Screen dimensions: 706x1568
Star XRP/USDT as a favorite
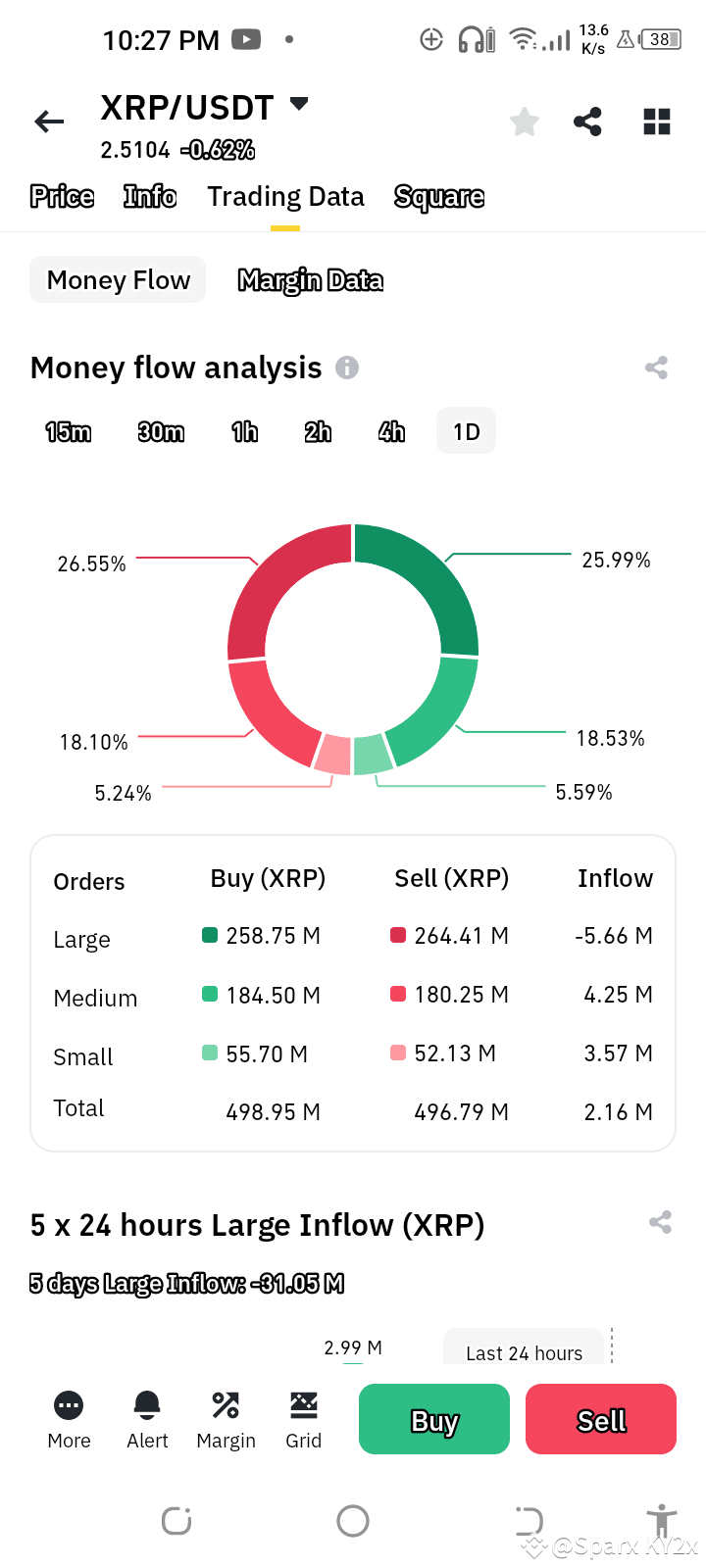(524, 121)
